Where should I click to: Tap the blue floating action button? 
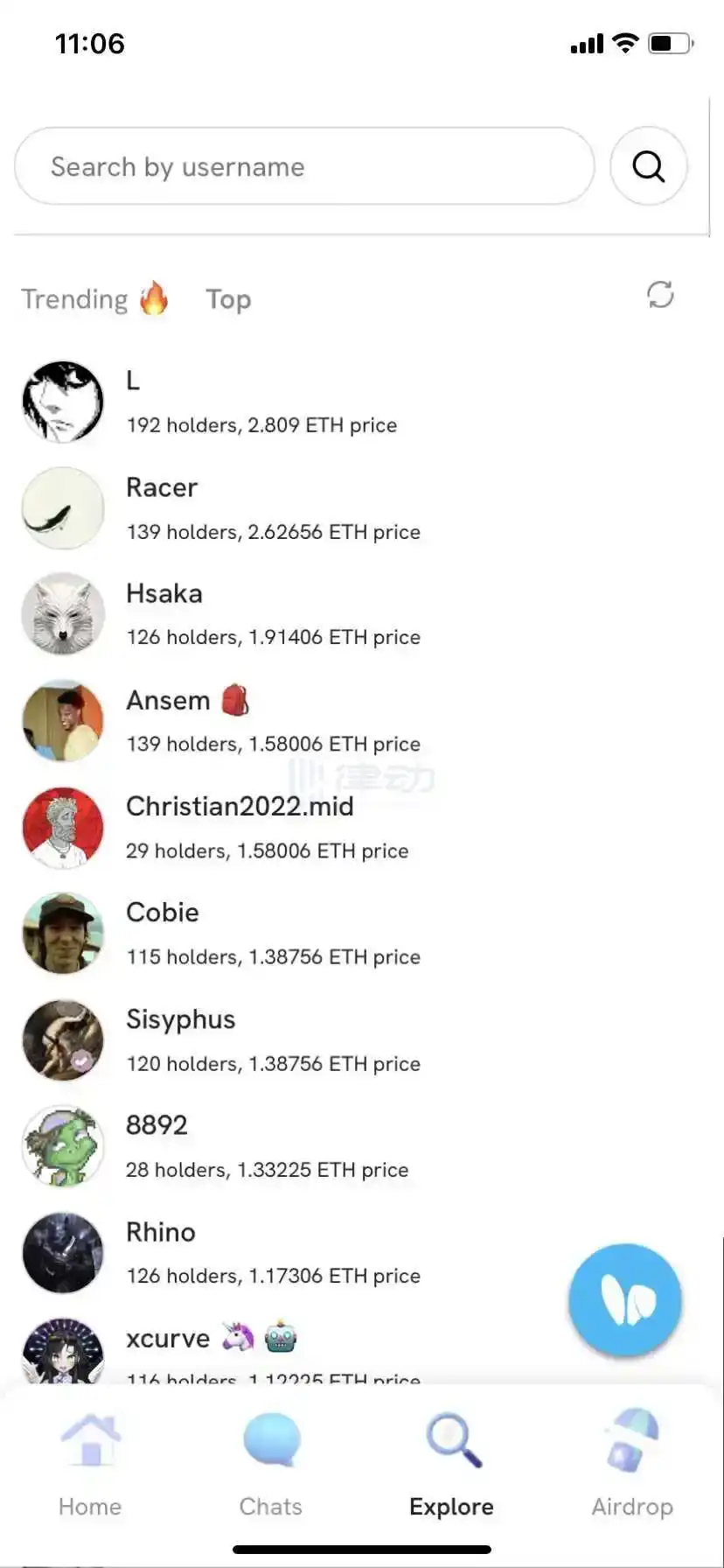point(624,1299)
